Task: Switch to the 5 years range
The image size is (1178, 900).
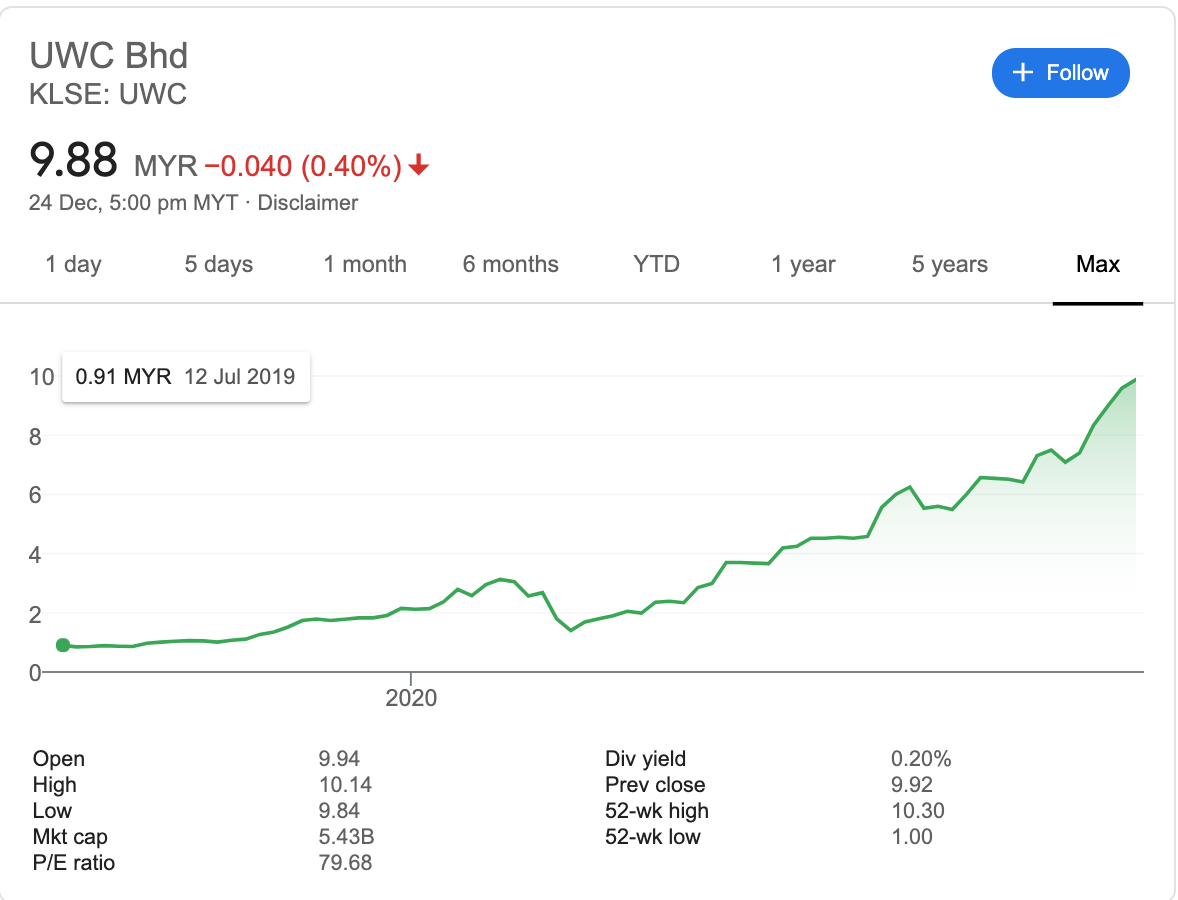Action: coord(949,265)
